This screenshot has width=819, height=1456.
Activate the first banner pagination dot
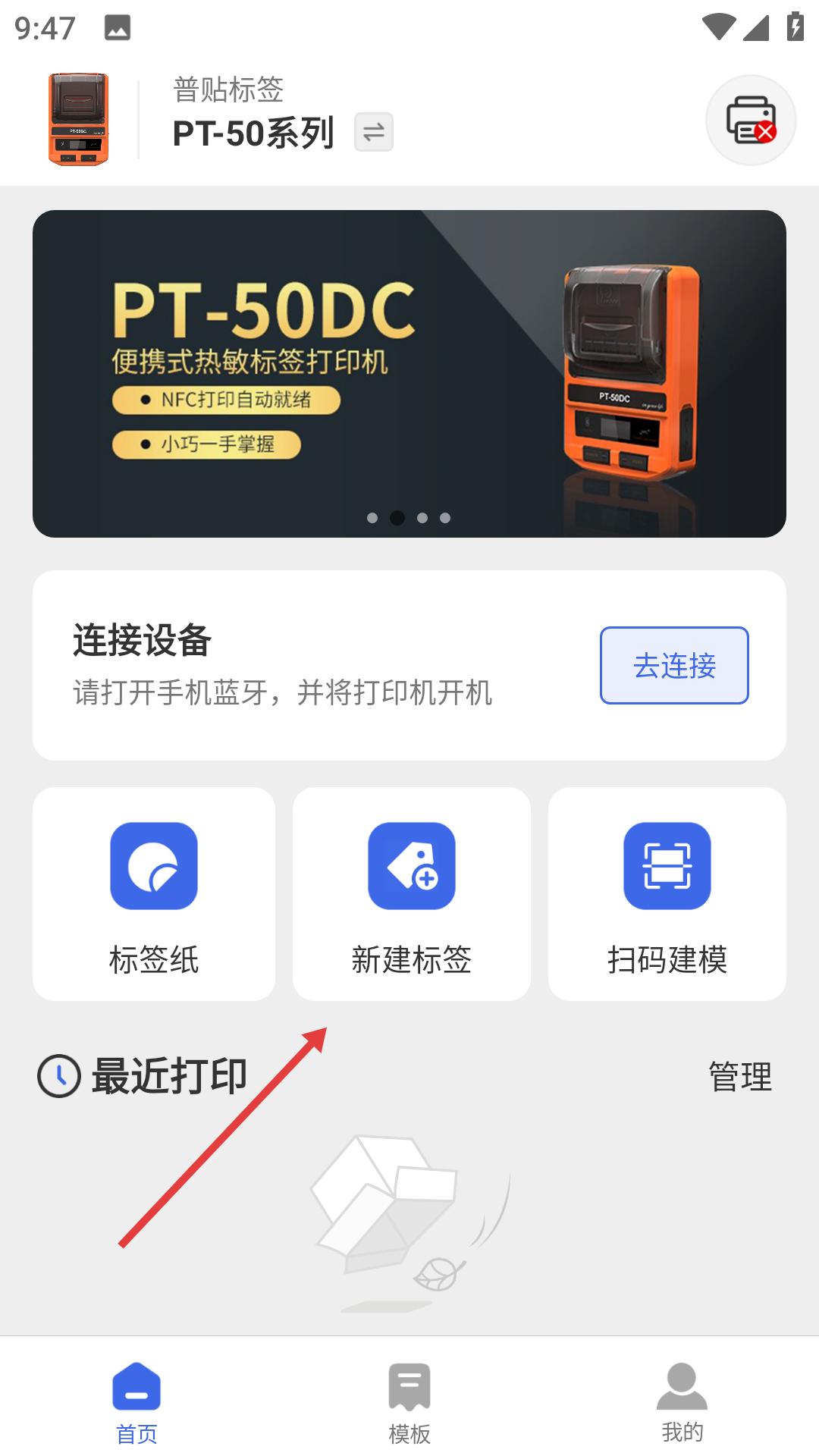(373, 518)
